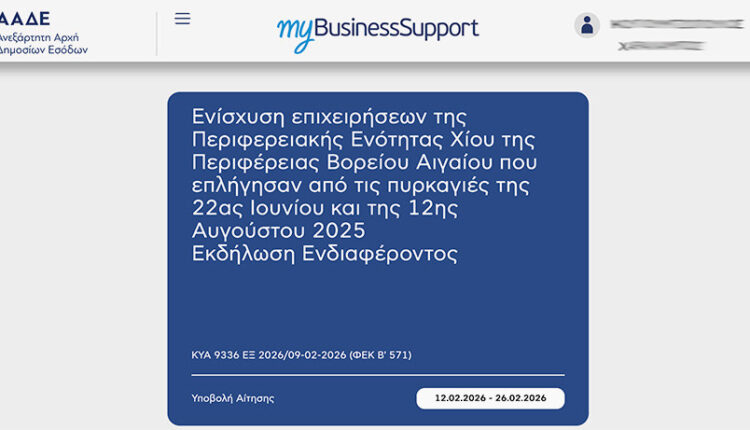Tap the 12.02.2026 - 26.02.2026 submission button
750x430 pixels.
(490, 398)
